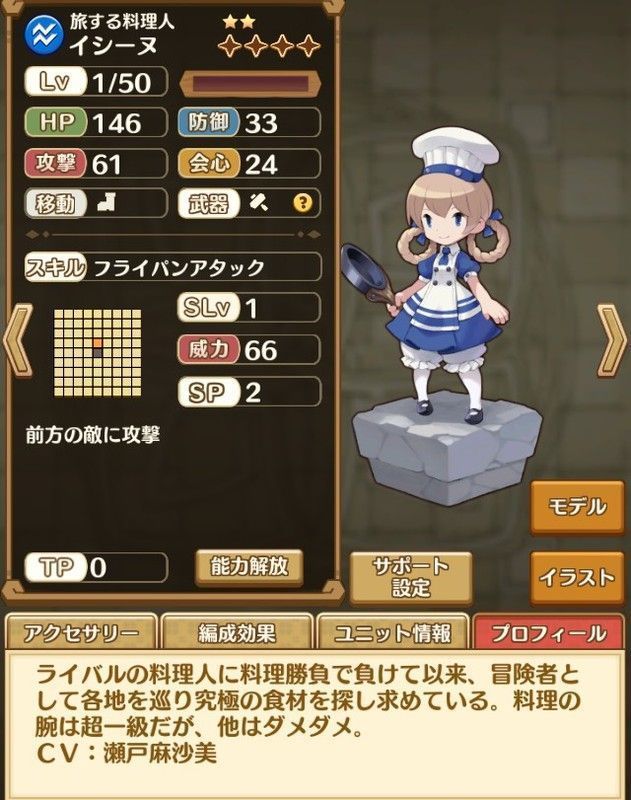The width and height of the screenshot is (631, 800).
Task: Go to the previous unit with left arrow
Action: tap(14, 340)
